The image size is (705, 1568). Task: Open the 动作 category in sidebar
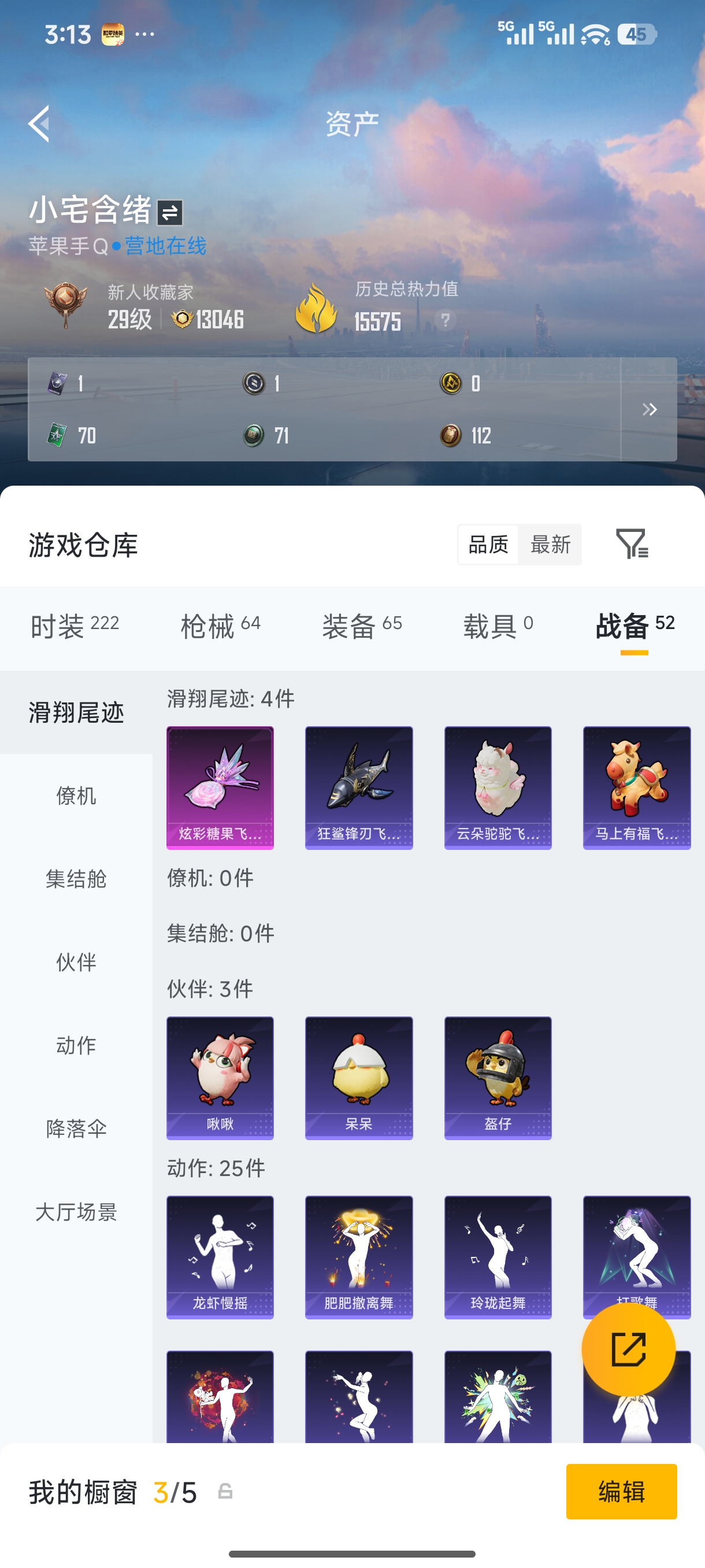77,1046
